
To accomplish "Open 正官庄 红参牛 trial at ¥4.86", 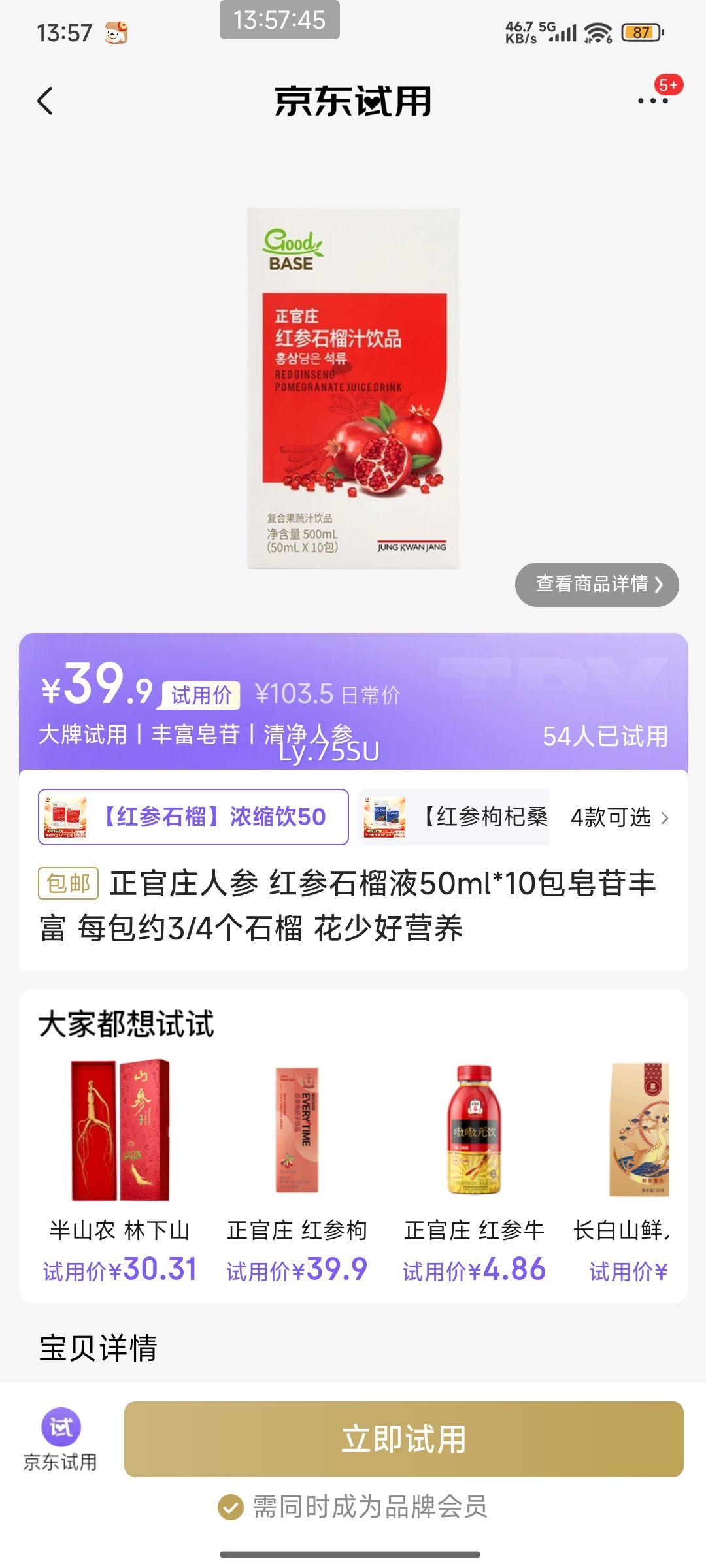I will [474, 1169].
